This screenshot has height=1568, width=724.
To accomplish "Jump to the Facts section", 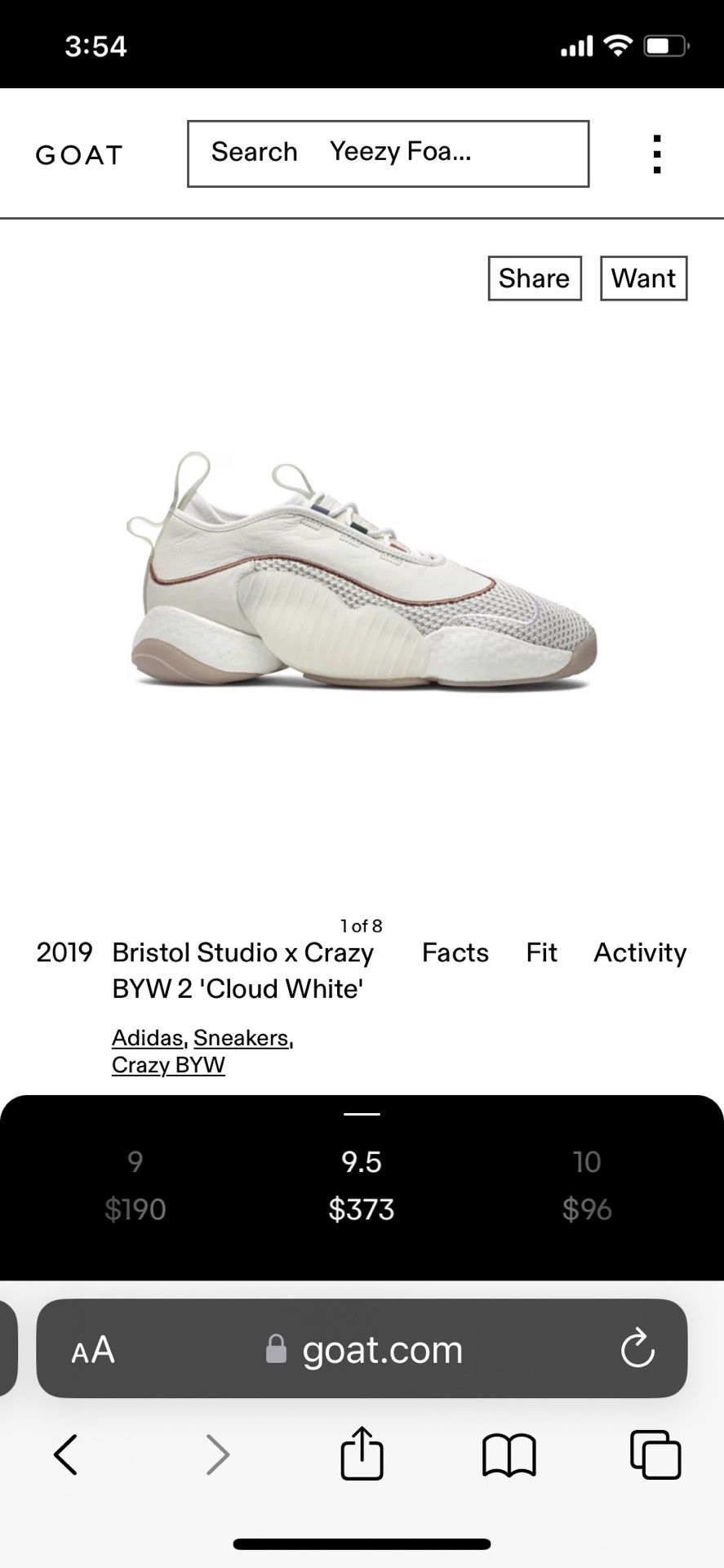I will (x=455, y=952).
